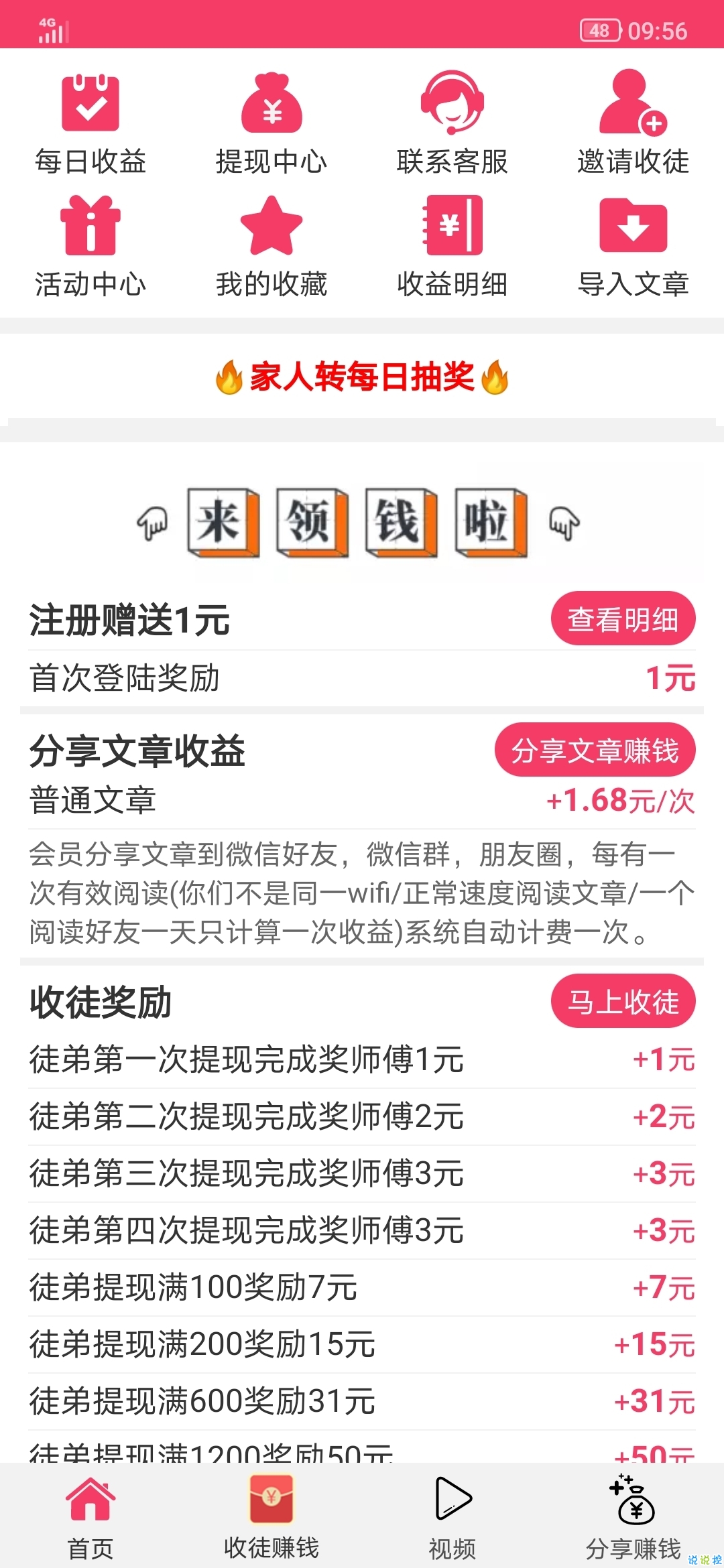Image resolution: width=724 pixels, height=1568 pixels.
Task: Open 提现中心 withdrawal center
Action: click(271, 123)
